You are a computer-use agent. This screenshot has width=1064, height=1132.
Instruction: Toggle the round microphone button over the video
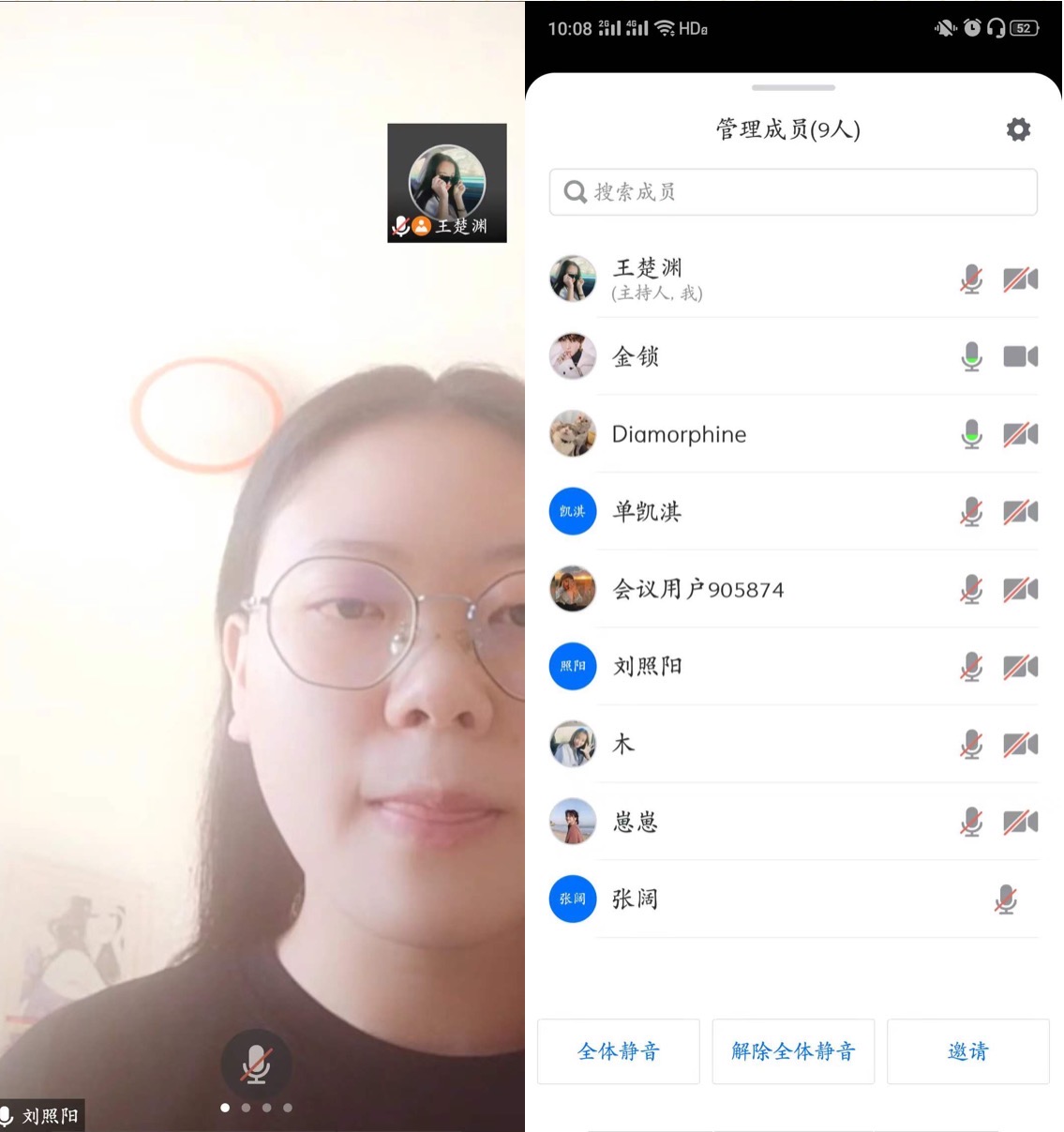point(256,1065)
